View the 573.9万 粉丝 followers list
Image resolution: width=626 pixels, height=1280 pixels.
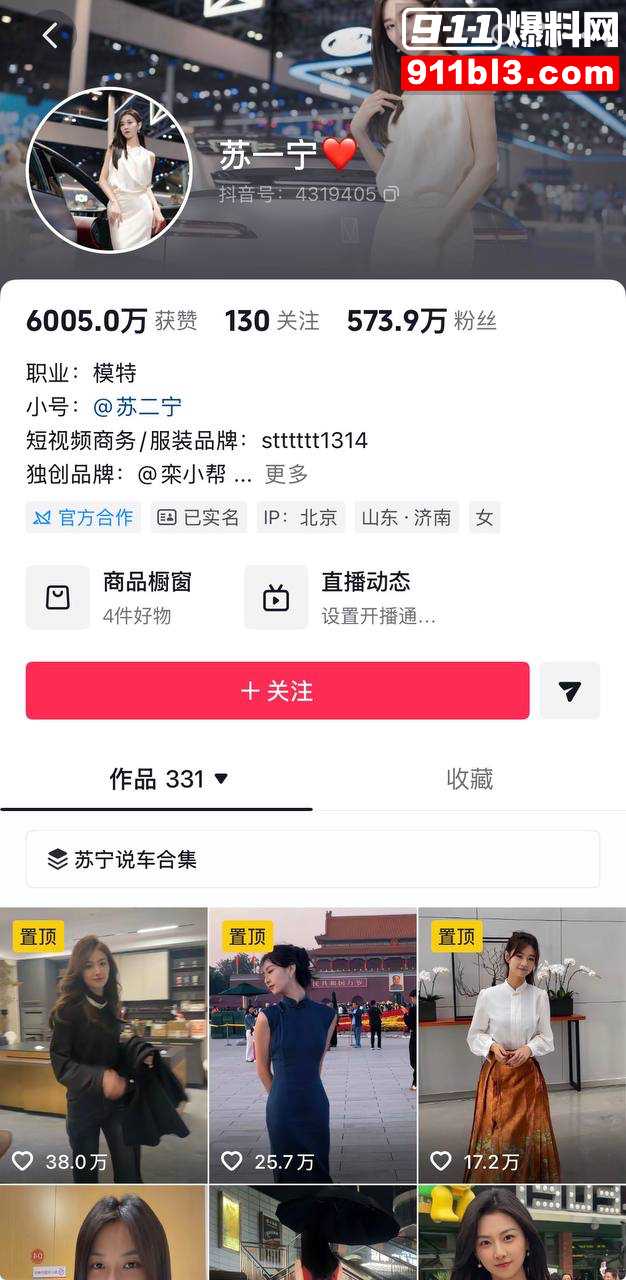tap(421, 321)
